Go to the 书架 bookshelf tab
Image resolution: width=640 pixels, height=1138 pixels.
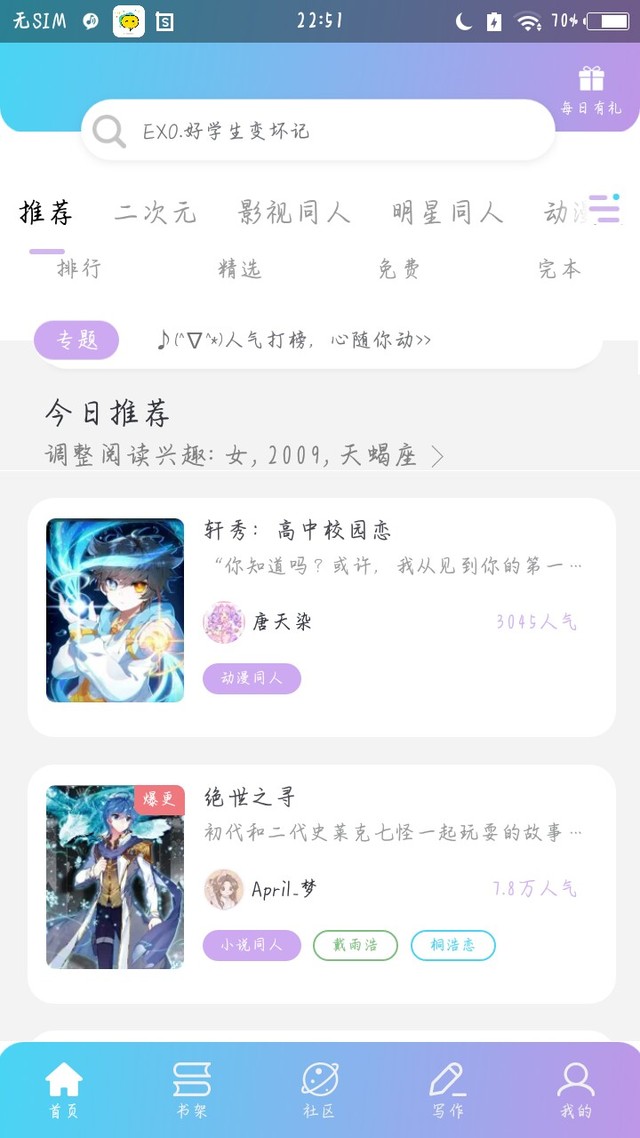click(x=191, y=1090)
